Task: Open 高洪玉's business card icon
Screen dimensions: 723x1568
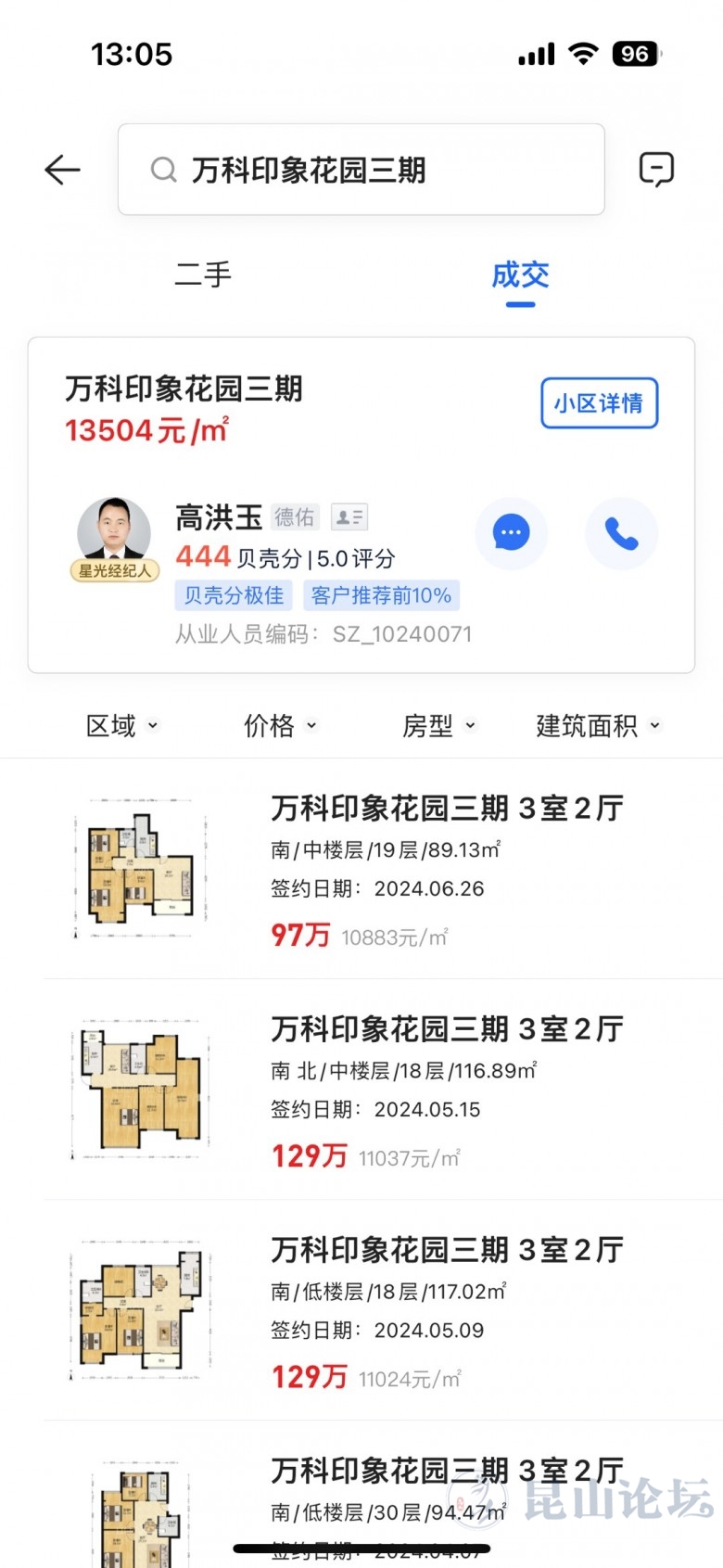Action: [x=349, y=517]
